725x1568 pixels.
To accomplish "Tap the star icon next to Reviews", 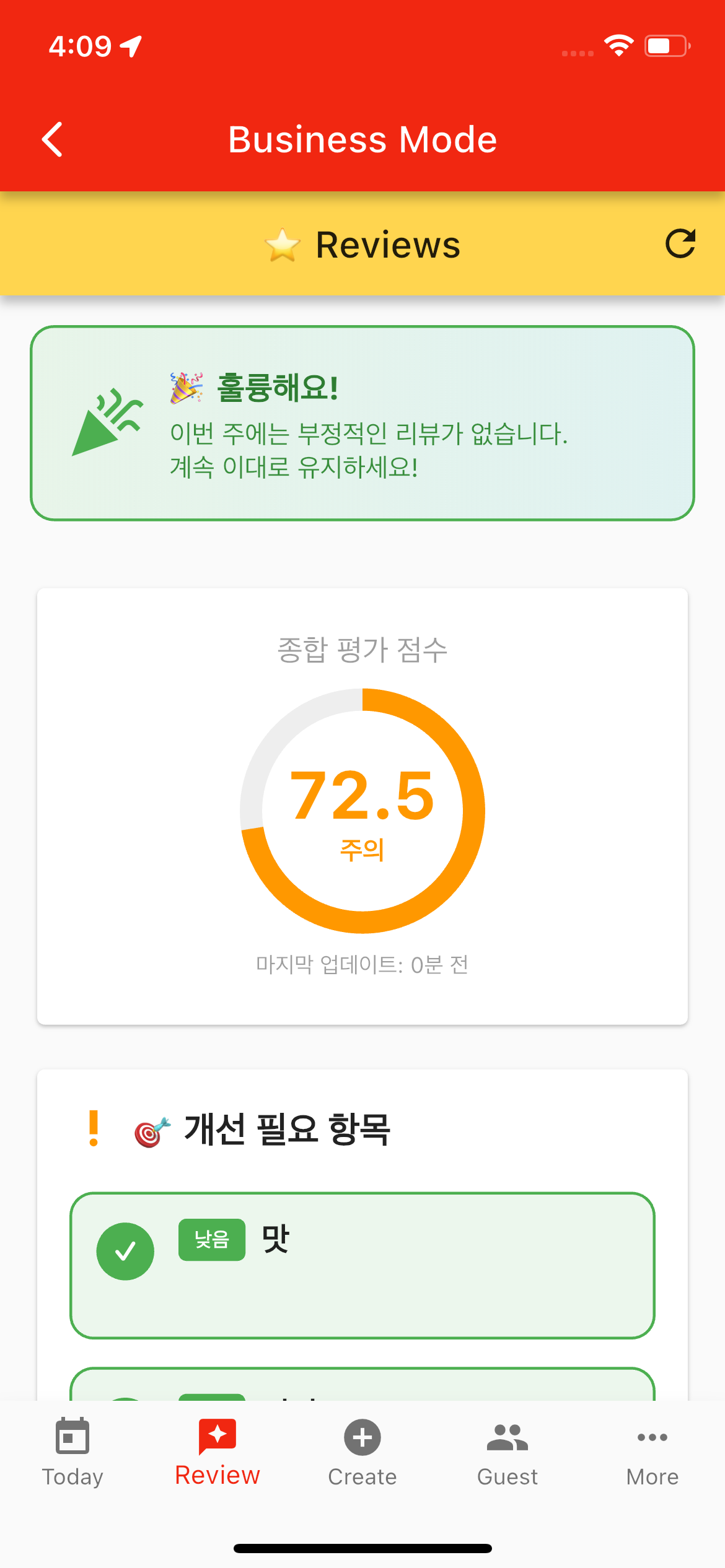I will pos(283,244).
